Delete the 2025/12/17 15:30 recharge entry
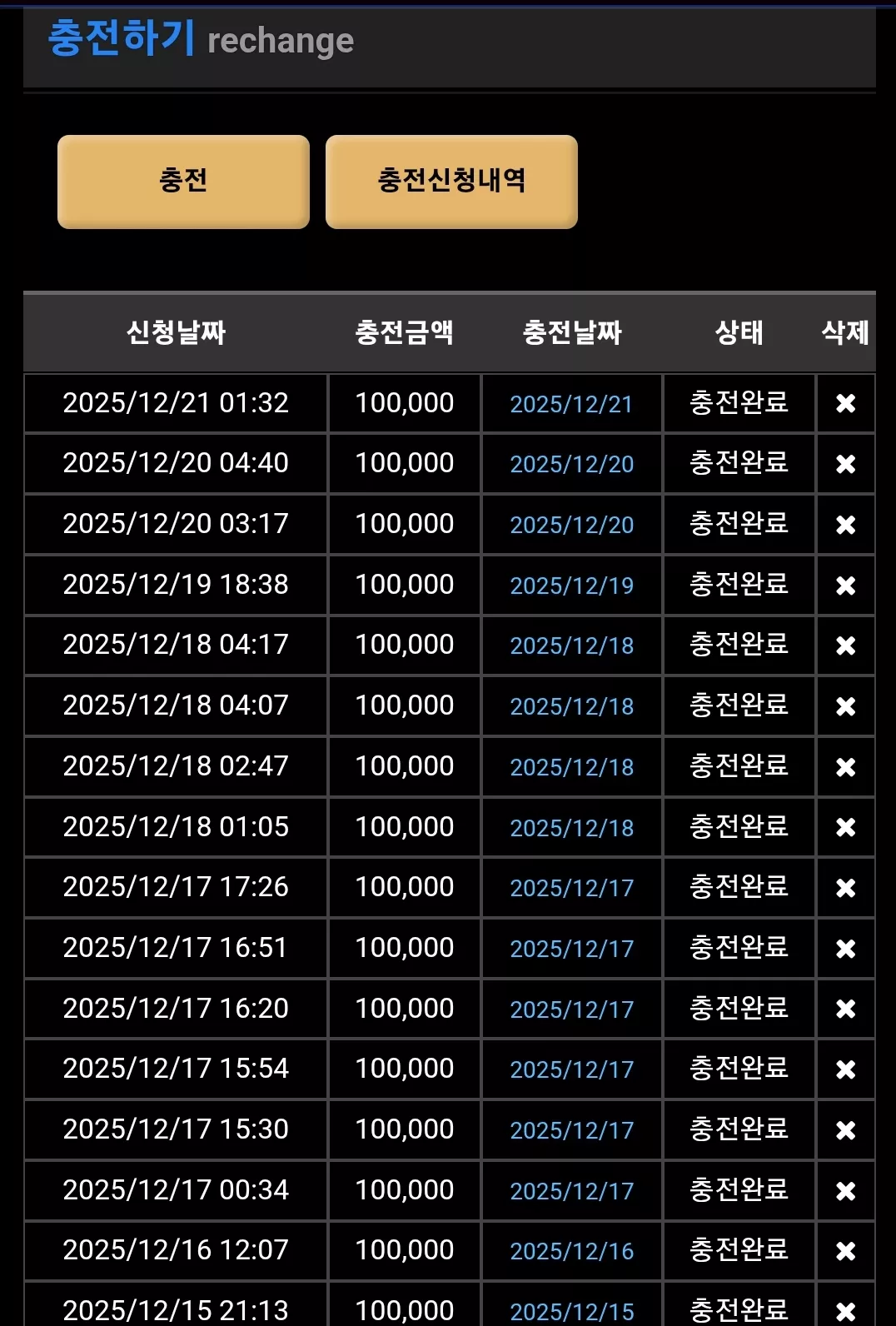This screenshot has height=1326, width=896. tap(845, 1130)
